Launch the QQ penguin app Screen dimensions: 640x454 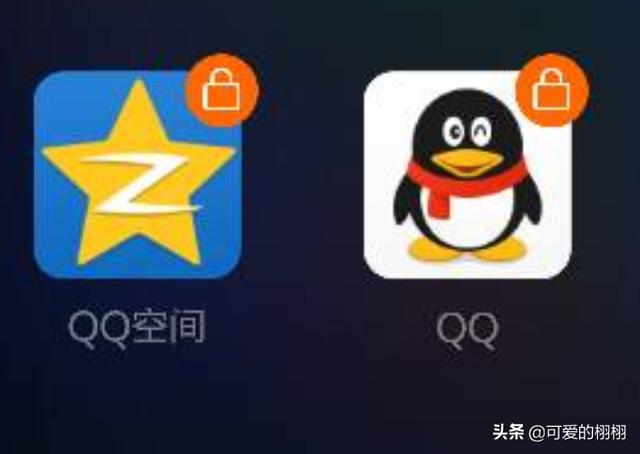coord(464,176)
